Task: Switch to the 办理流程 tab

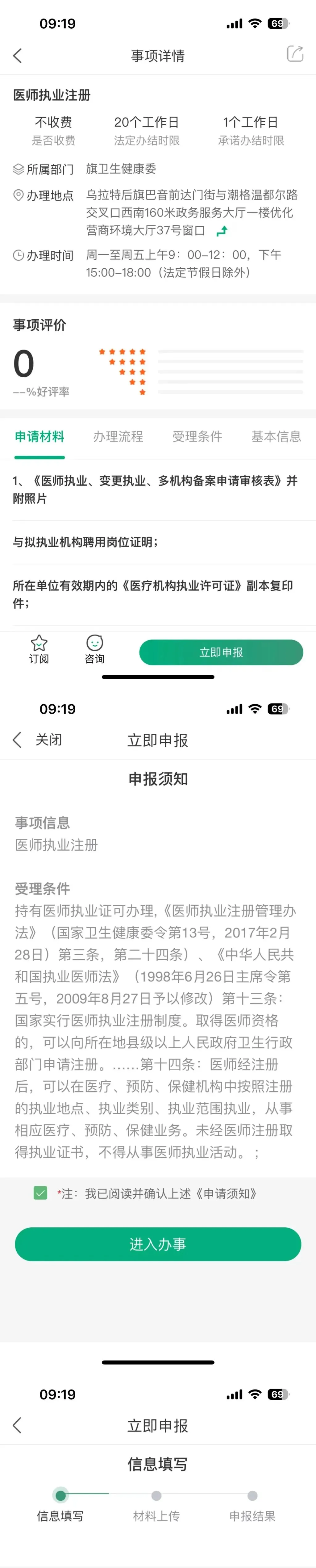Action: pos(118,436)
